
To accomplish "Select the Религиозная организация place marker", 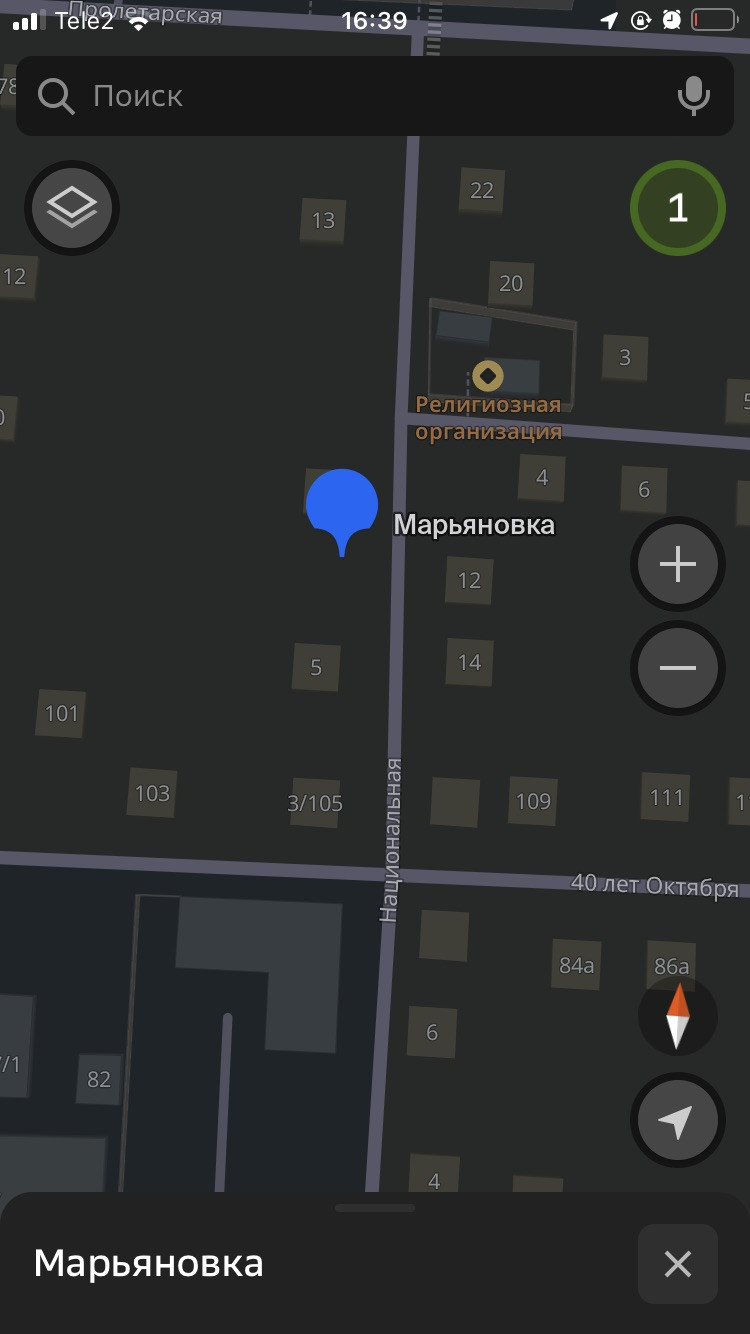I will click(488, 376).
